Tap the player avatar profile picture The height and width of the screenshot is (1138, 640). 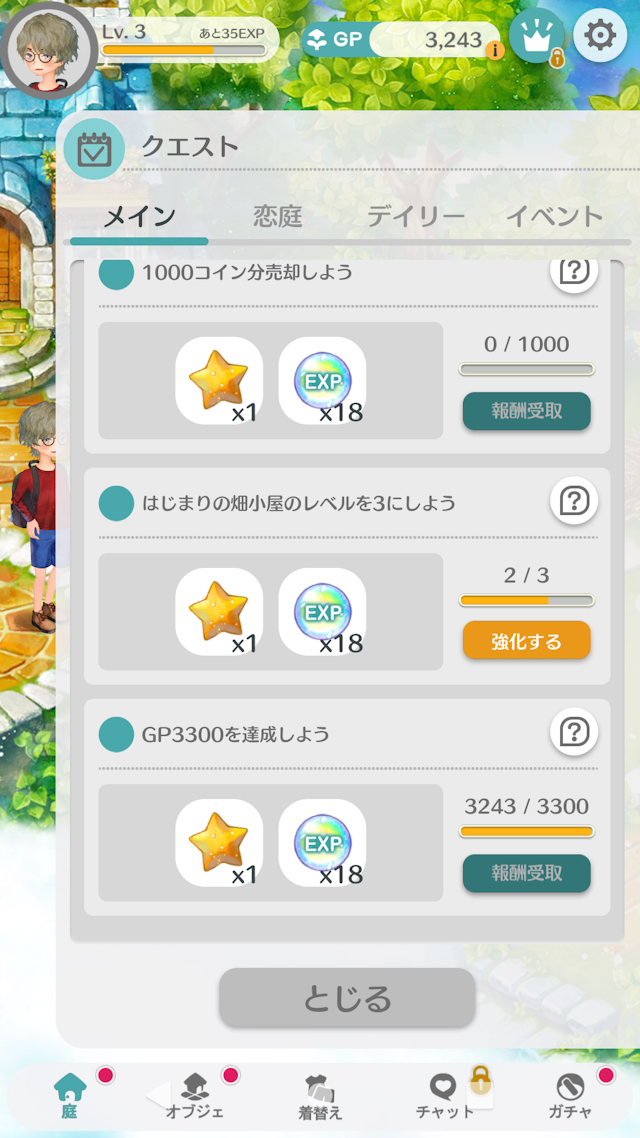tap(49, 48)
